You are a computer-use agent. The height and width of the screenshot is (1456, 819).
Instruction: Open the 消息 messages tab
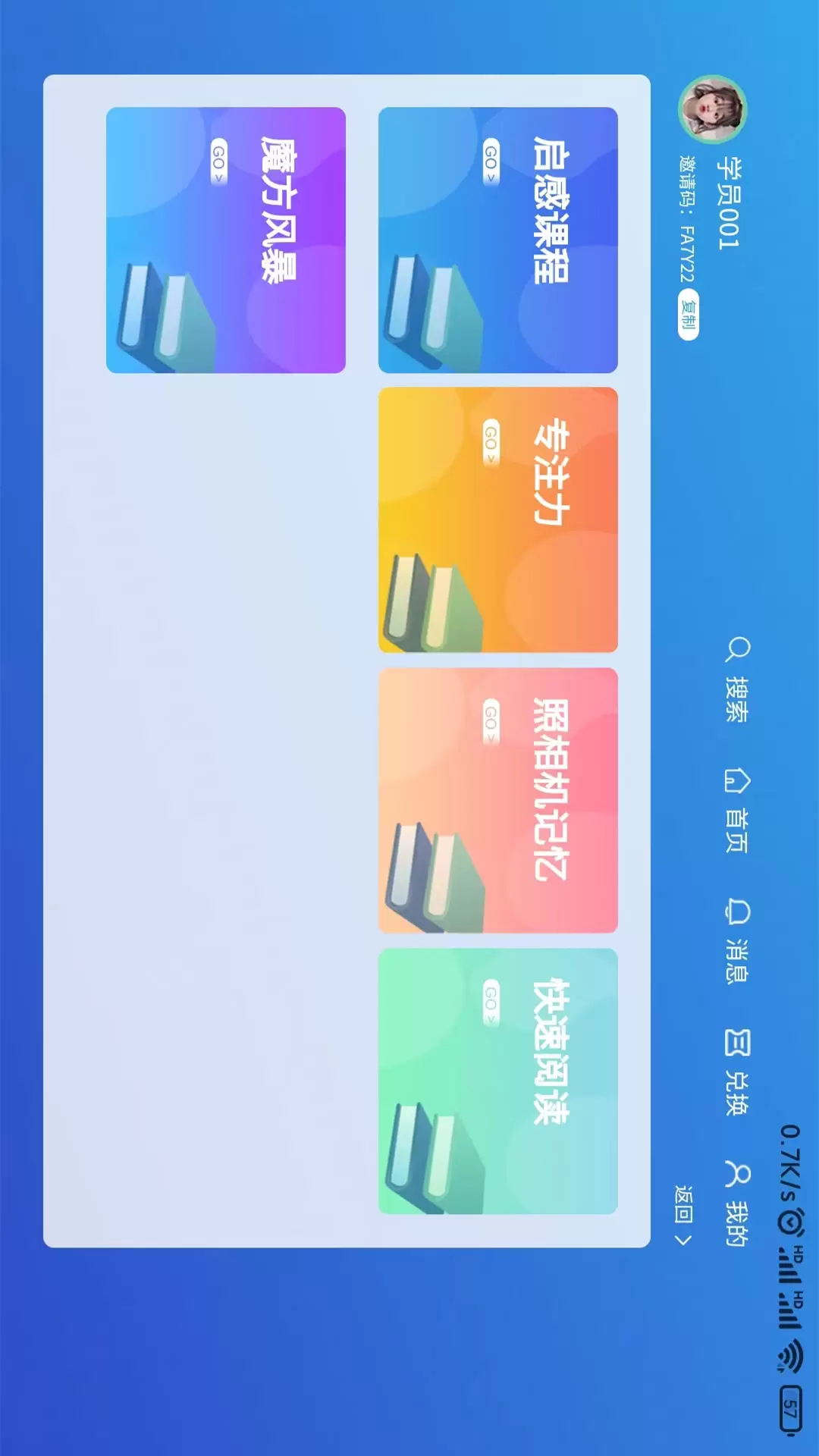point(737,942)
